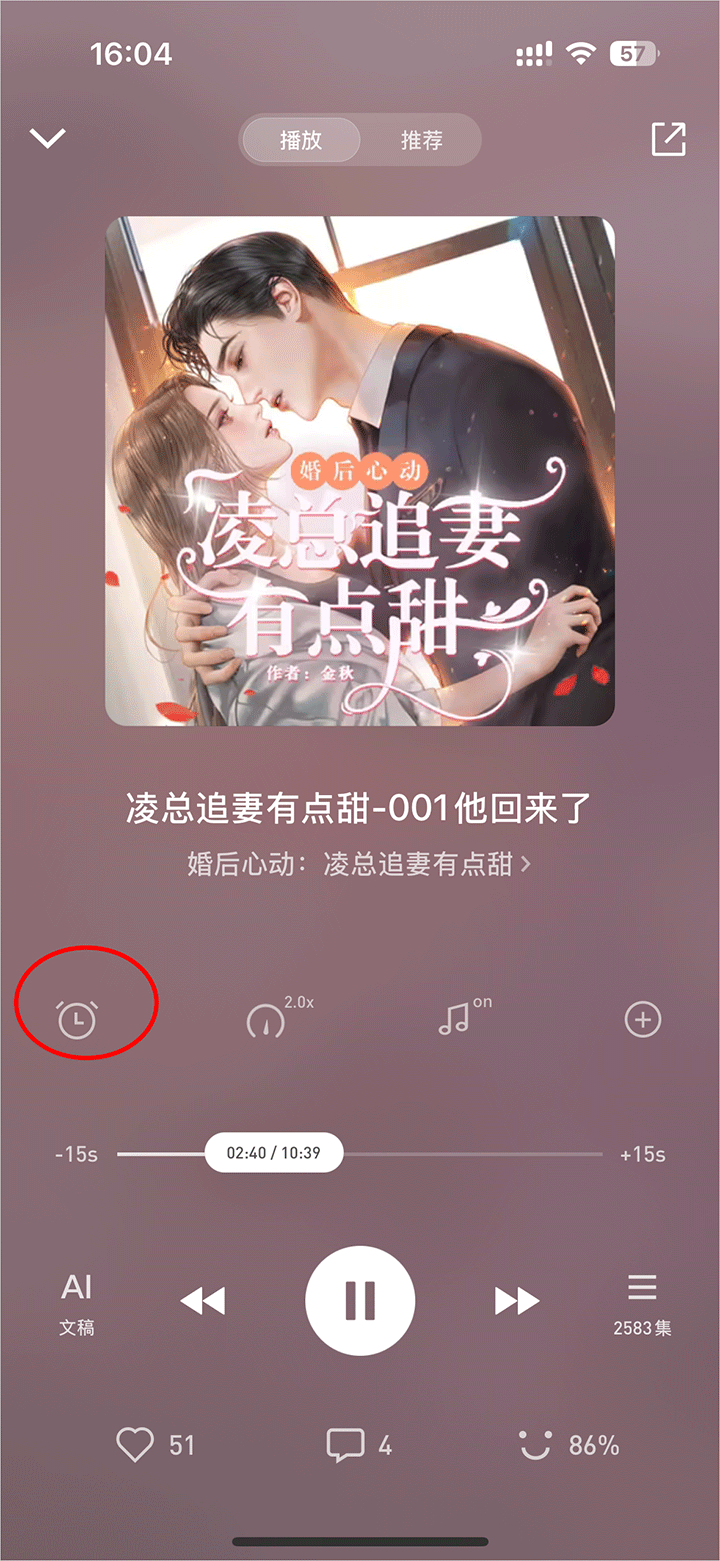
Task: Open the AI 文稿 transcript
Action: click(77, 1304)
